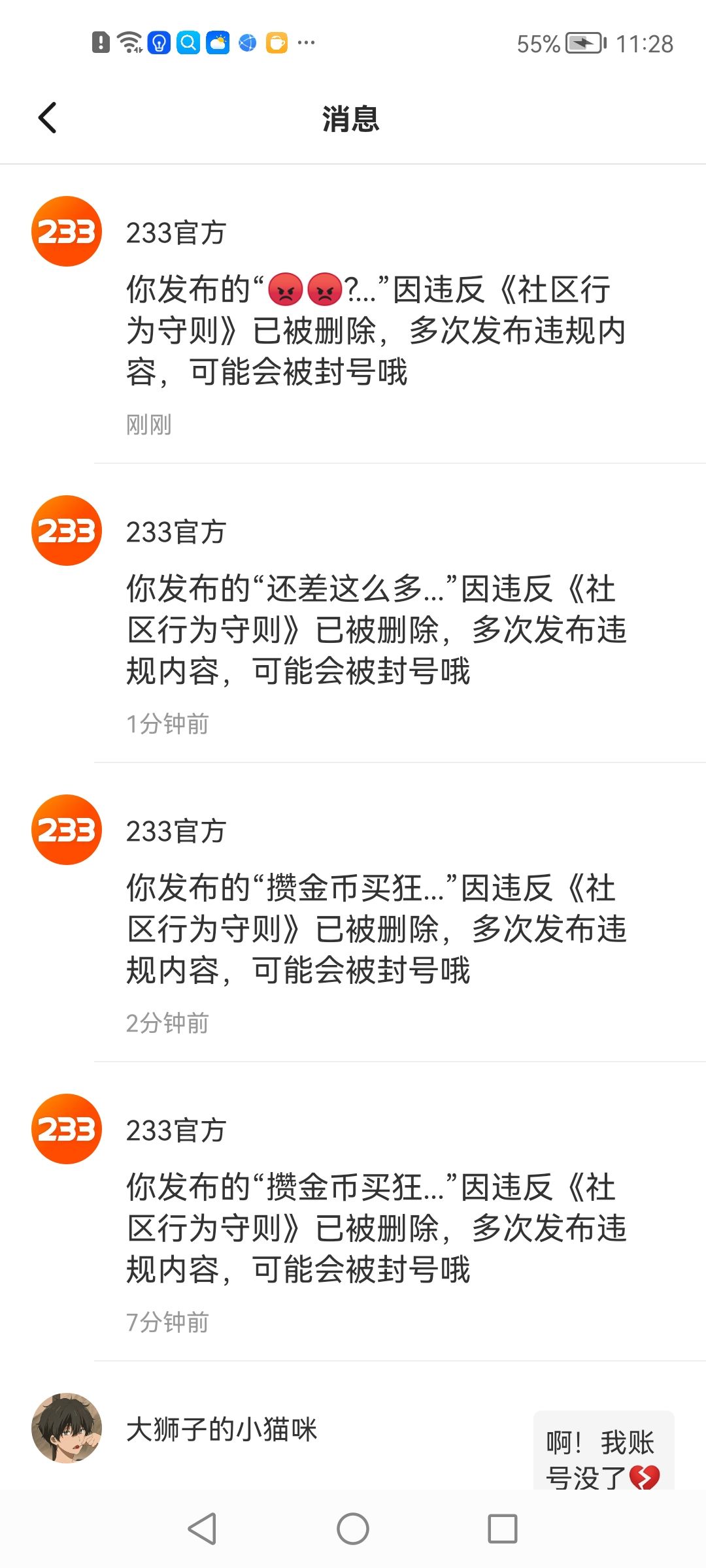Image resolution: width=706 pixels, height=1568 pixels.
Task: Open the 233官方 message from 2分钟前
Action: coord(353,912)
